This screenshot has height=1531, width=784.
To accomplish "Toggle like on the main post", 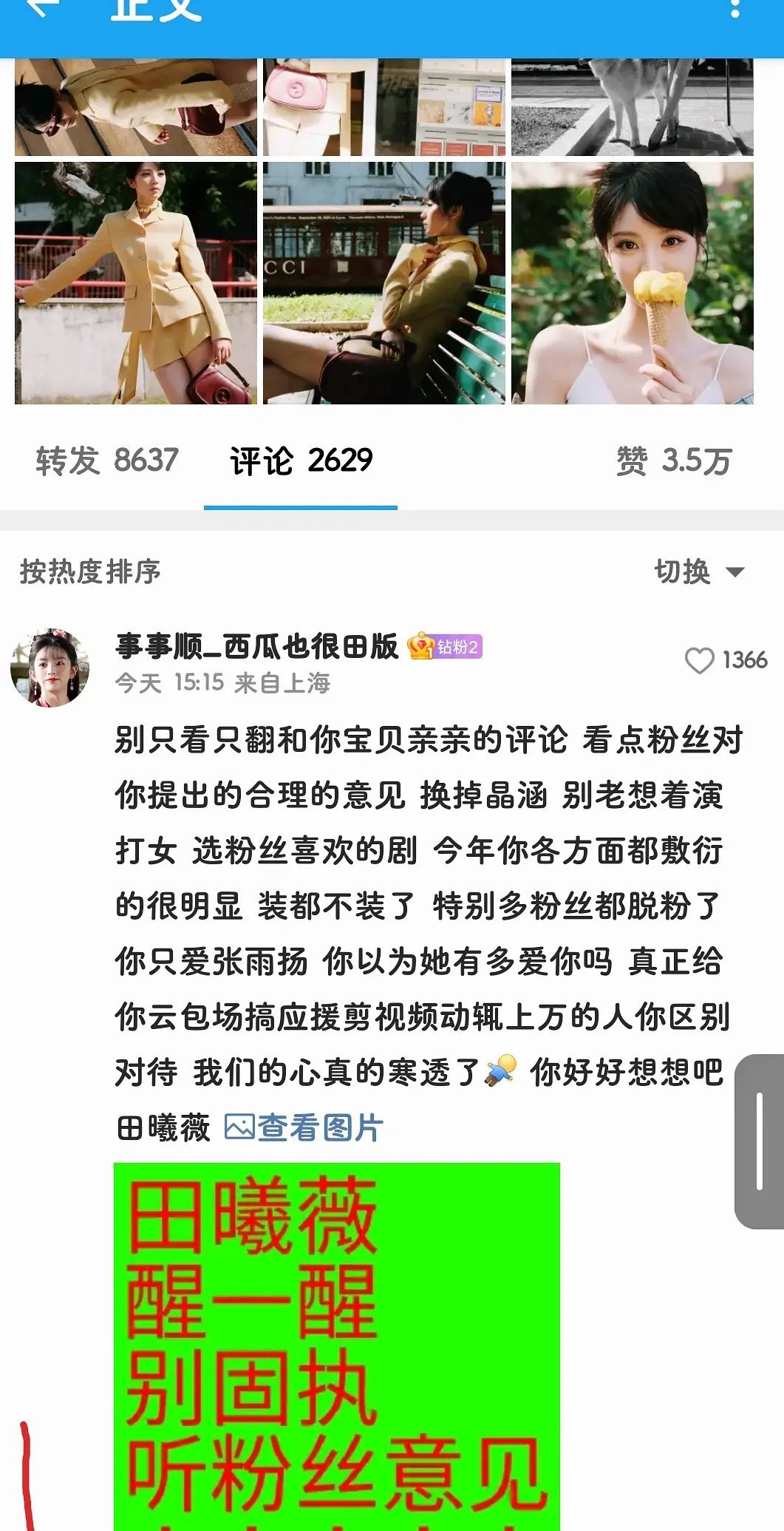I will click(x=674, y=460).
